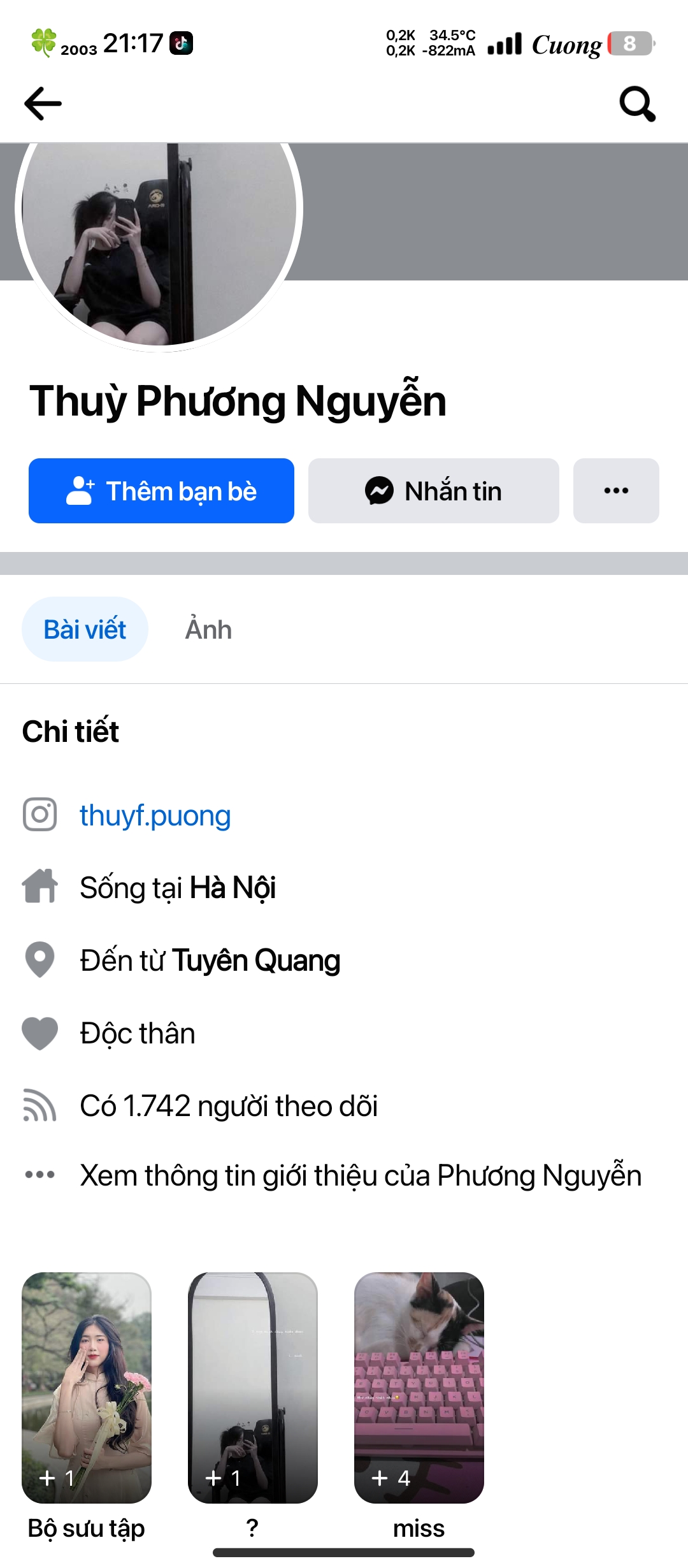Viewport: 688px width, 1568px height.
Task: Click the add-friend person icon on blue button
Action: [x=82, y=490]
